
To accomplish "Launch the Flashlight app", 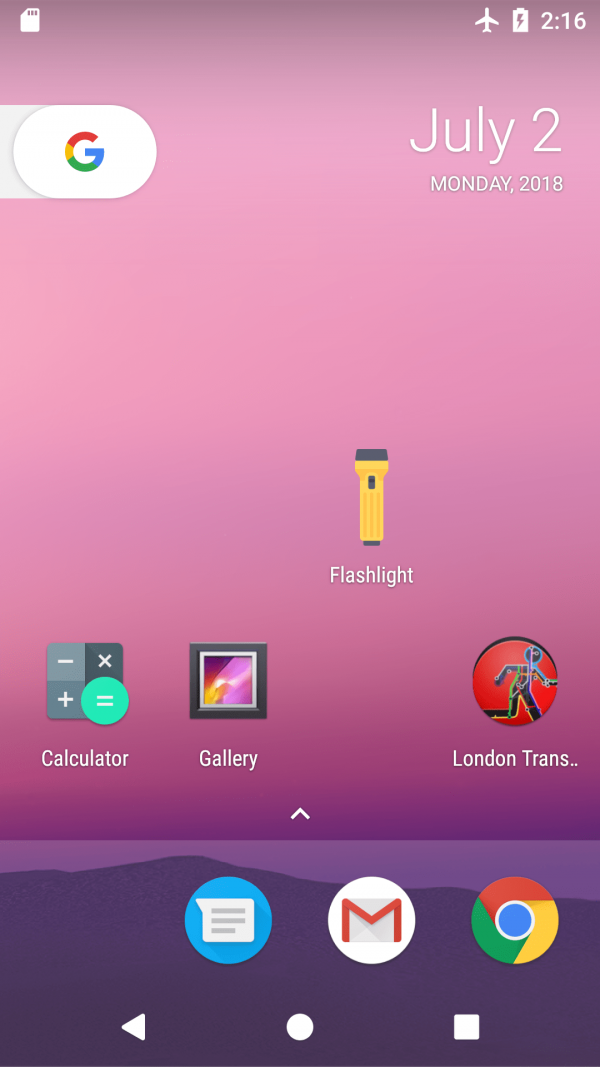I will click(371, 498).
